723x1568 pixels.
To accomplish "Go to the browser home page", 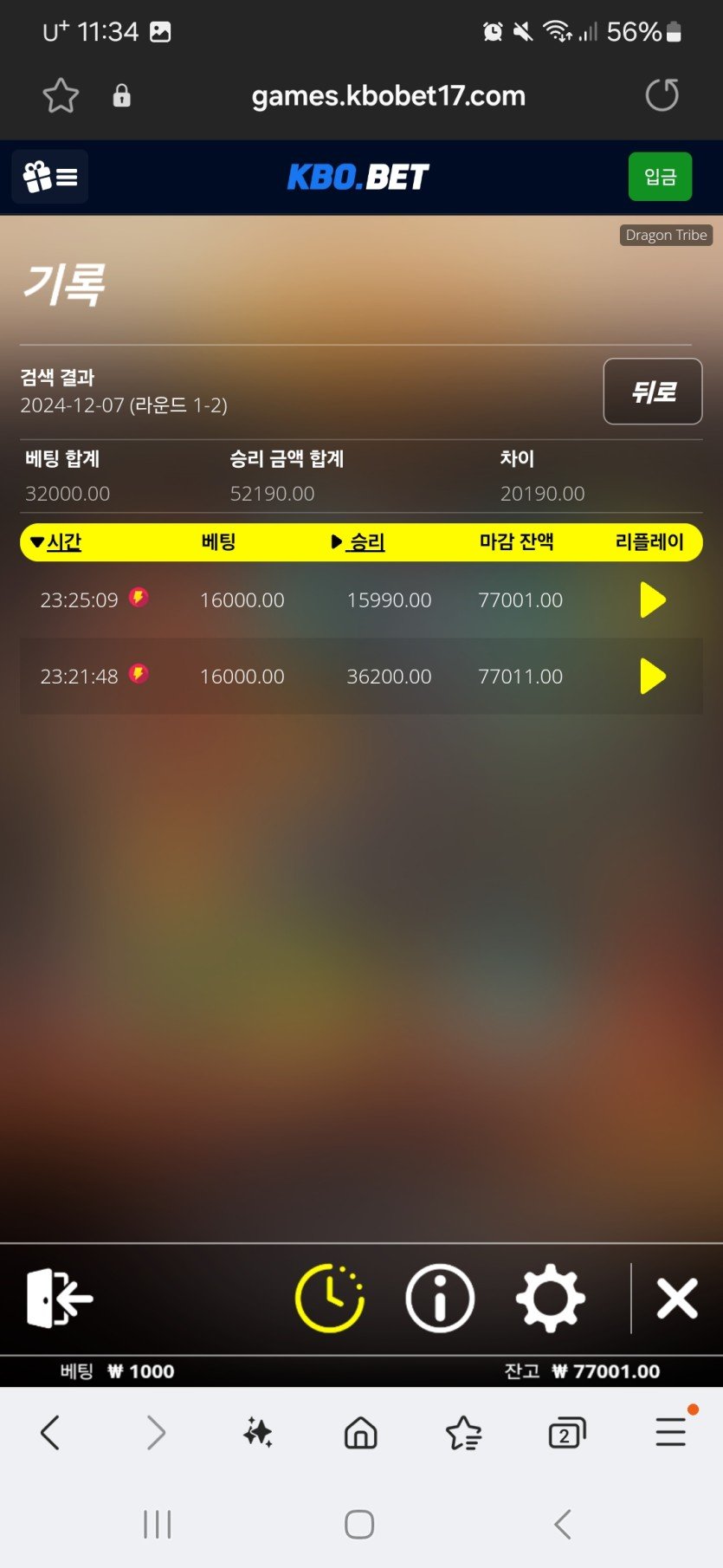I will coord(361,1433).
